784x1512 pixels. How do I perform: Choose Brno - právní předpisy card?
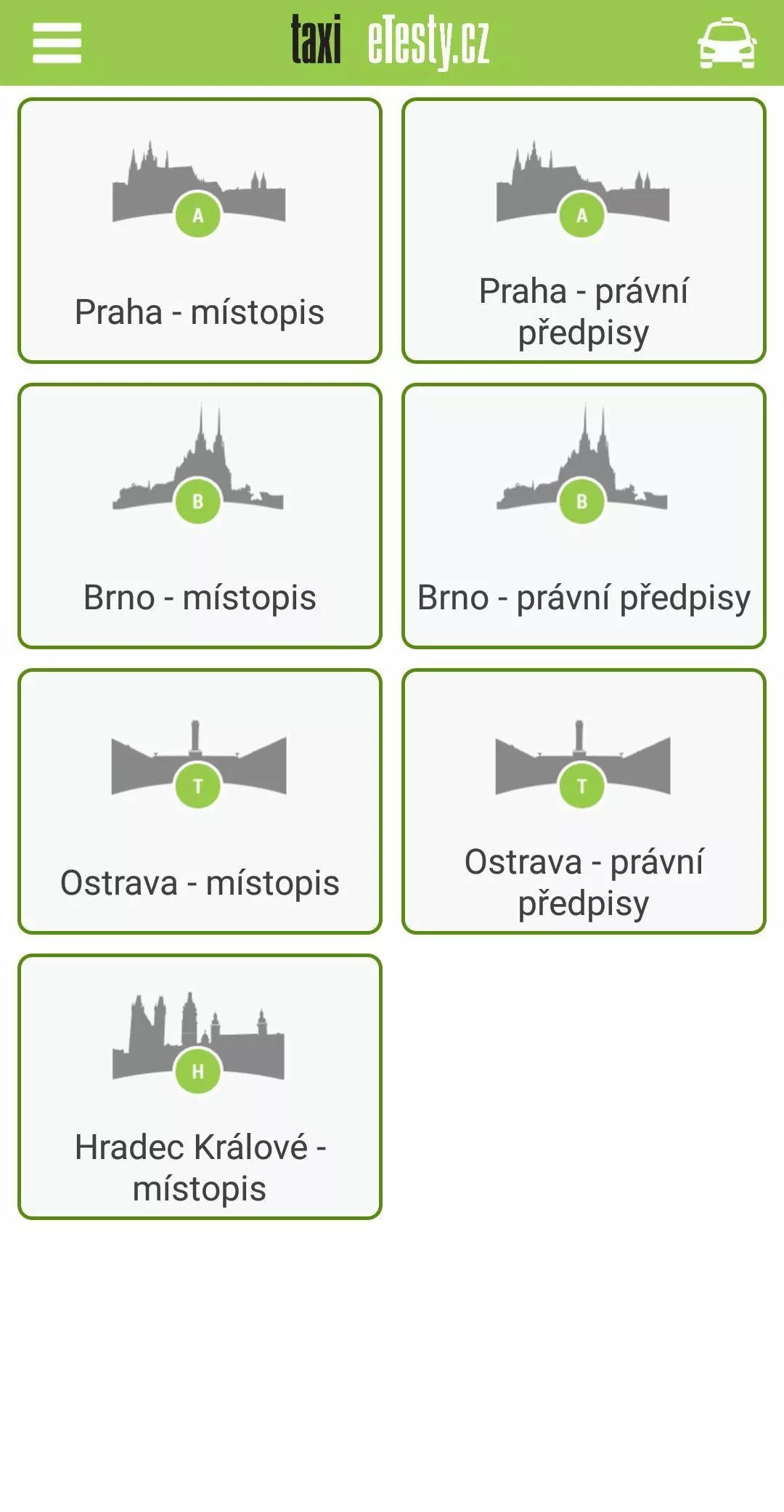click(x=584, y=516)
